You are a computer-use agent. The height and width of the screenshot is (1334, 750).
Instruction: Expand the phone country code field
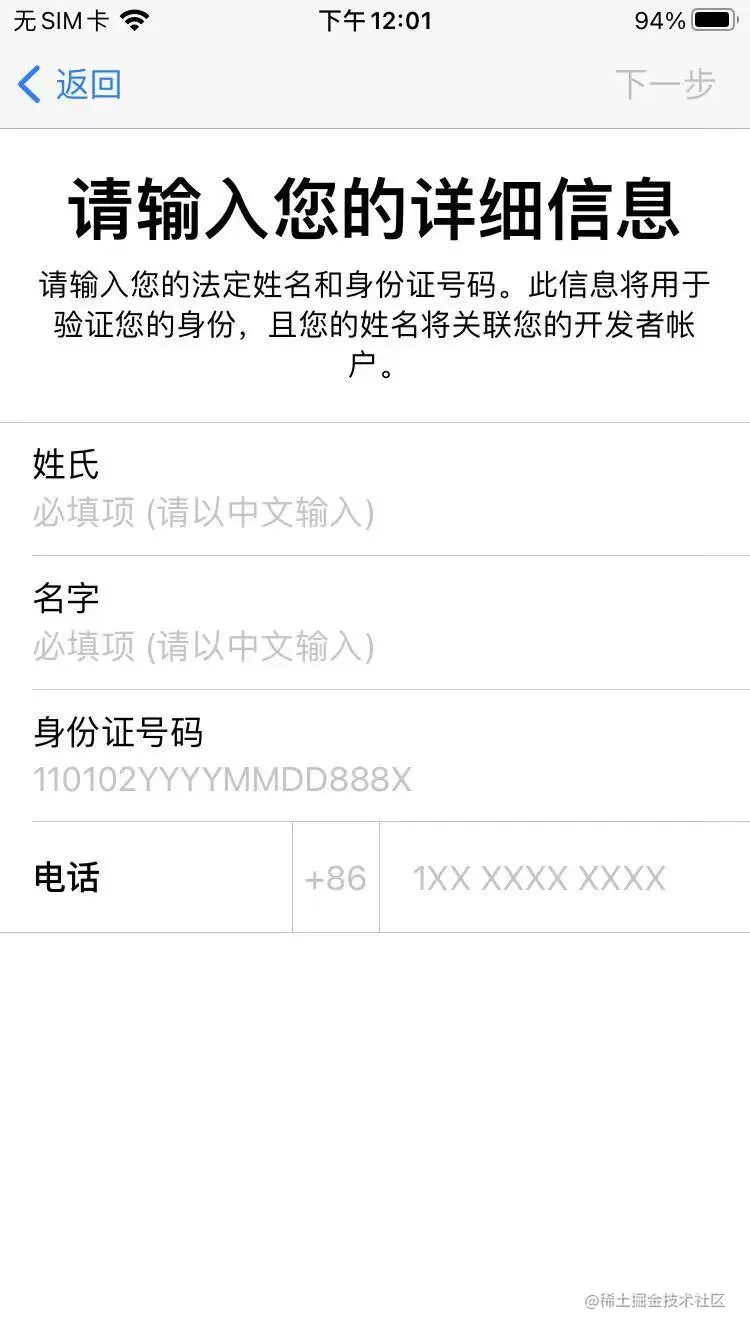335,877
